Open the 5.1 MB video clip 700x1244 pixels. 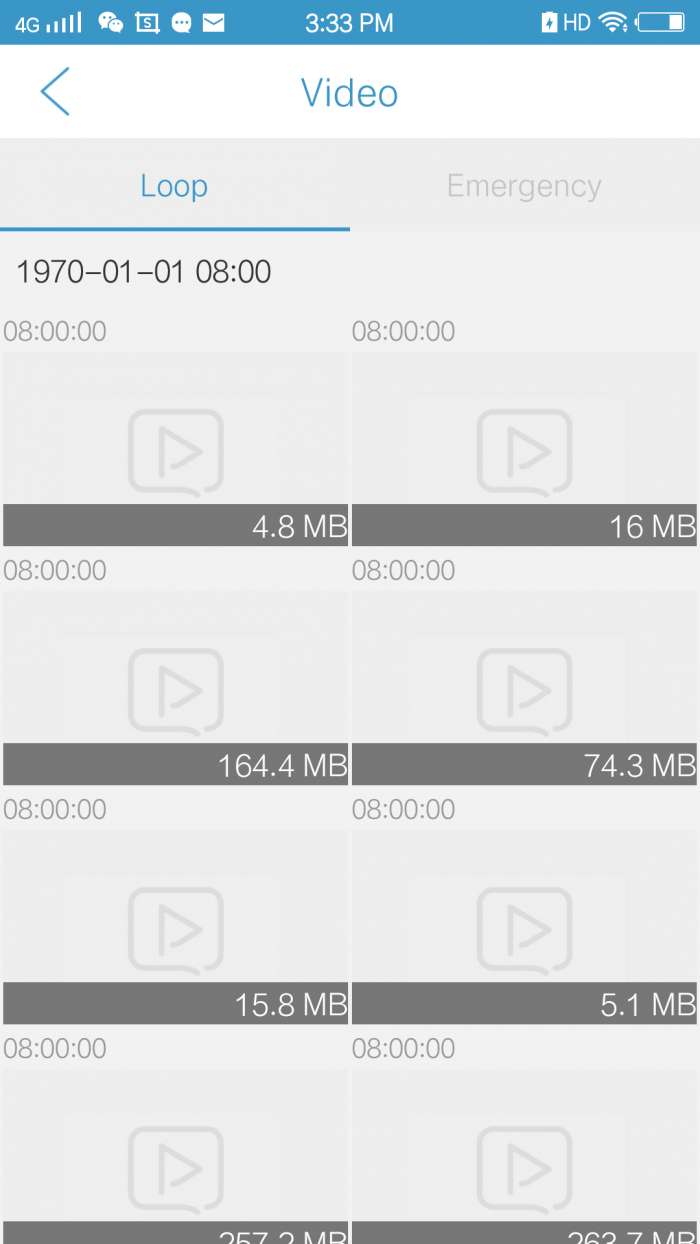coord(524,927)
